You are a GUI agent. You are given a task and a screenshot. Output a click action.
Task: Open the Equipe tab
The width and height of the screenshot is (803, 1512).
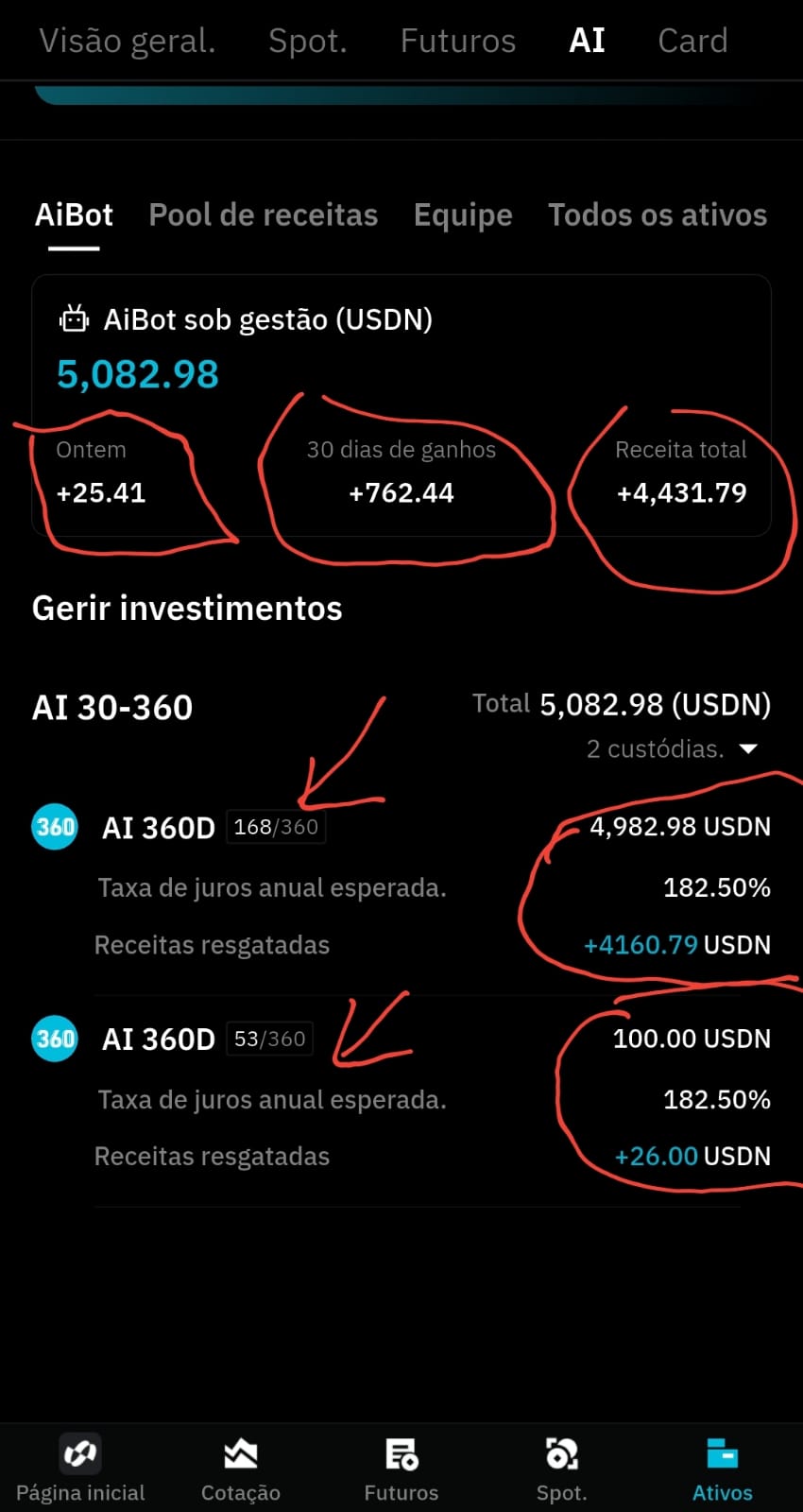462,215
